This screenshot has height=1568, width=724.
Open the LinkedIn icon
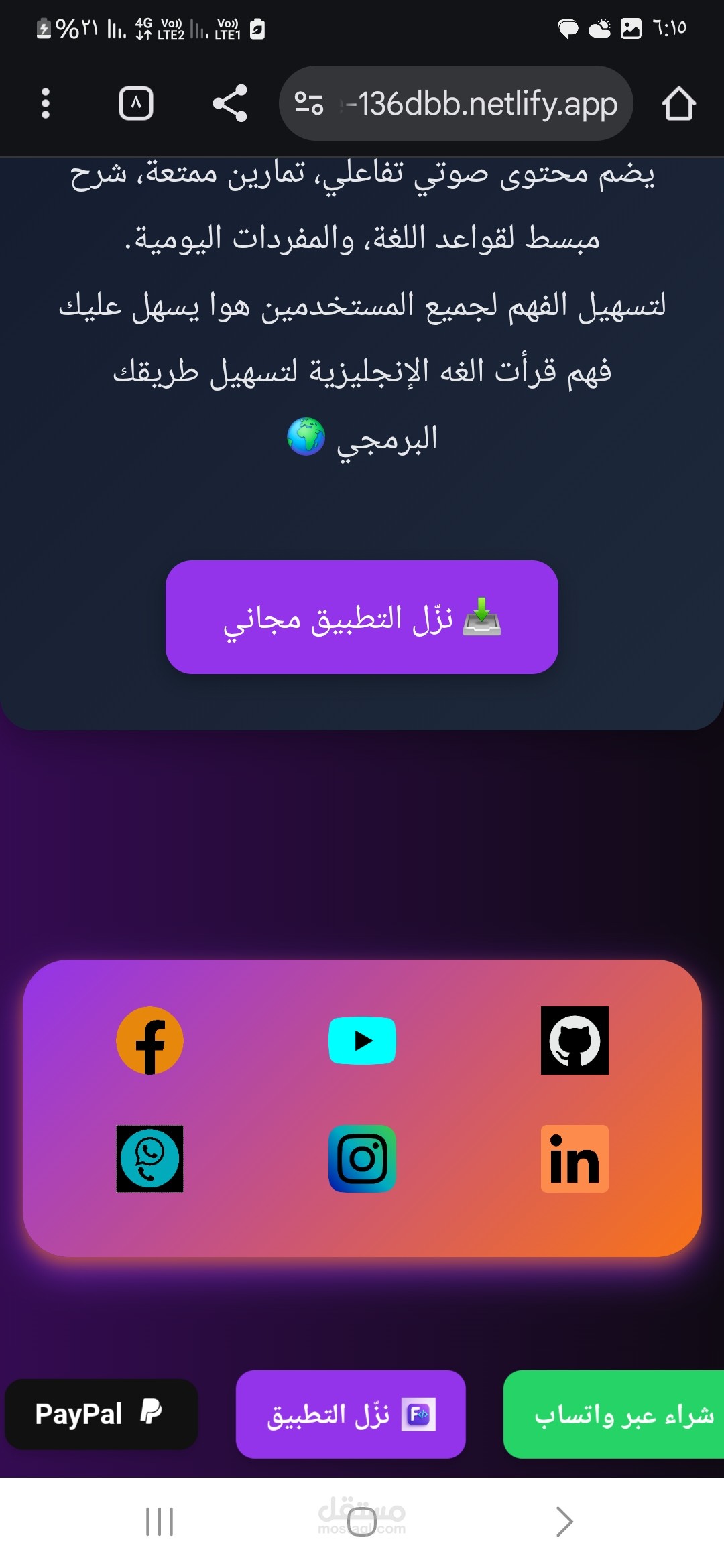click(575, 1159)
